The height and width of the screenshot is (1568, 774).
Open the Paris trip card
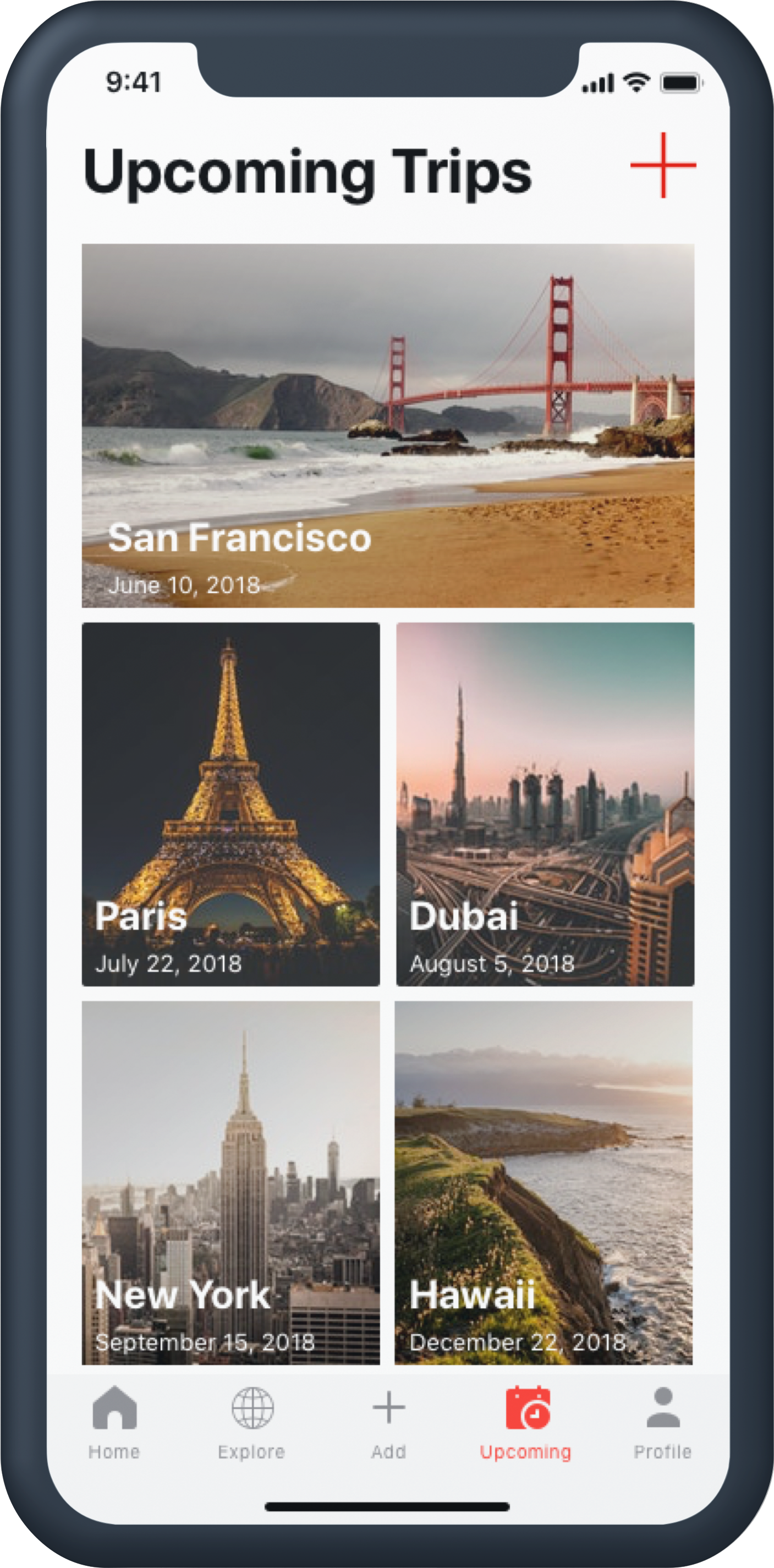[230, 803]
